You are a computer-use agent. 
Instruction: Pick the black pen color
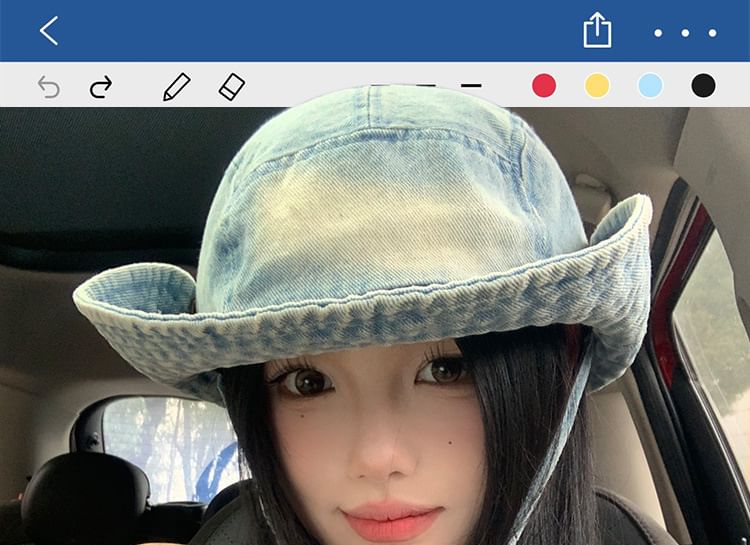(704, 86)
